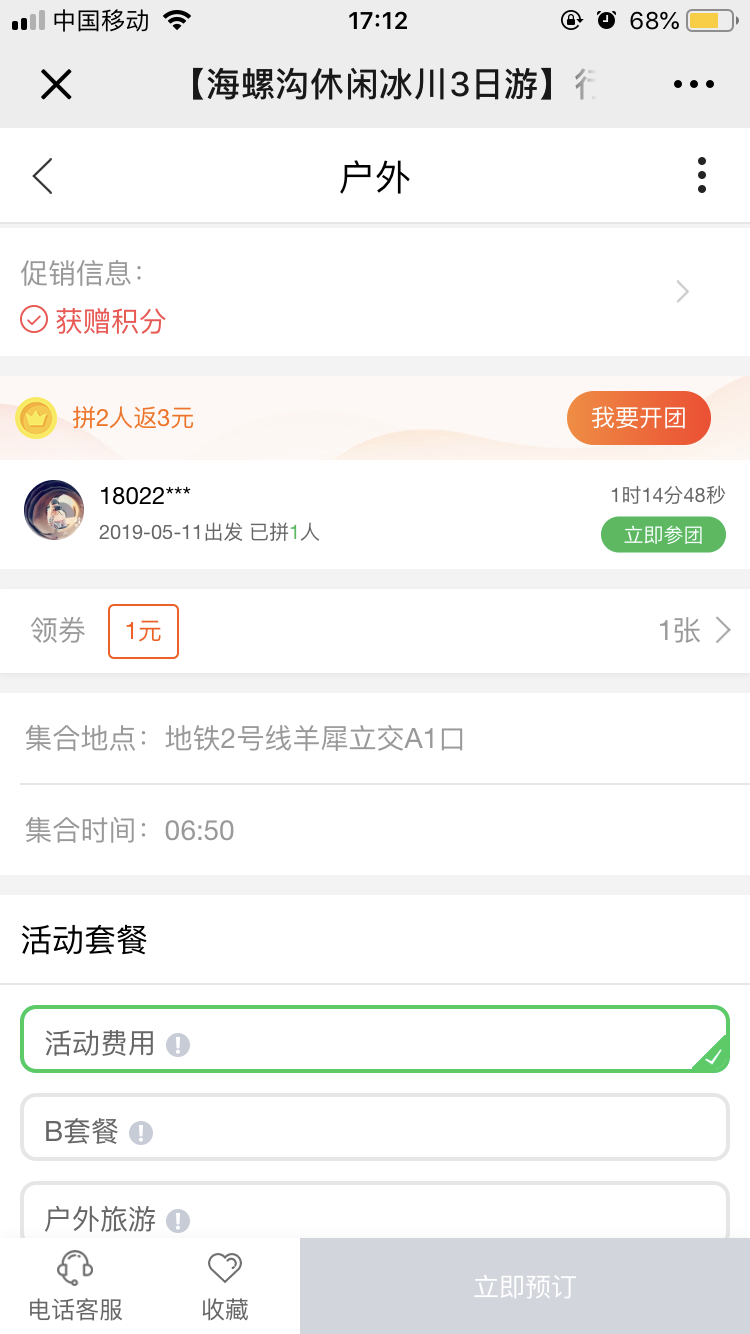750x1334 pixels.
Task: Join the group via 立即参团
Action: [663, 535]
